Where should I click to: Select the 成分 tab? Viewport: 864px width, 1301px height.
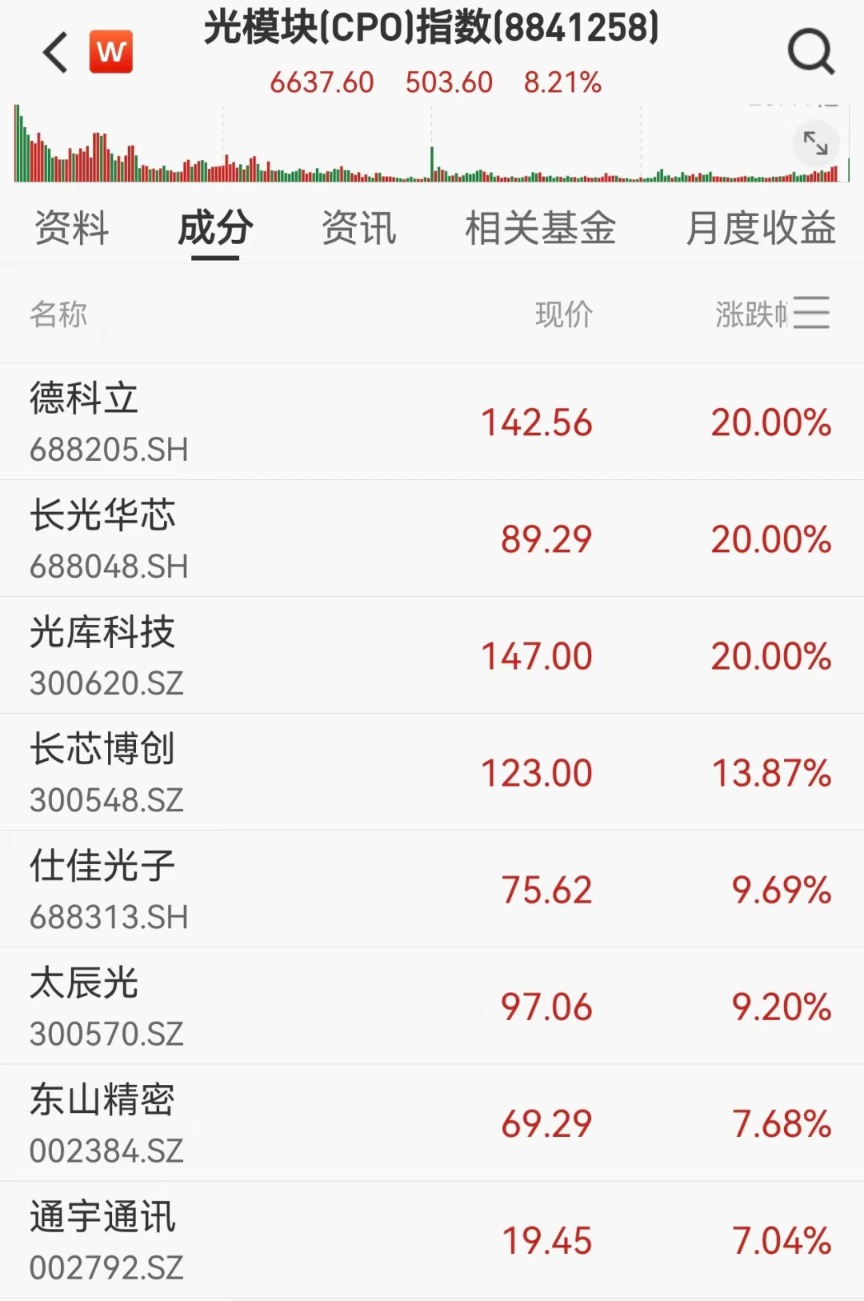click(215, 228)
